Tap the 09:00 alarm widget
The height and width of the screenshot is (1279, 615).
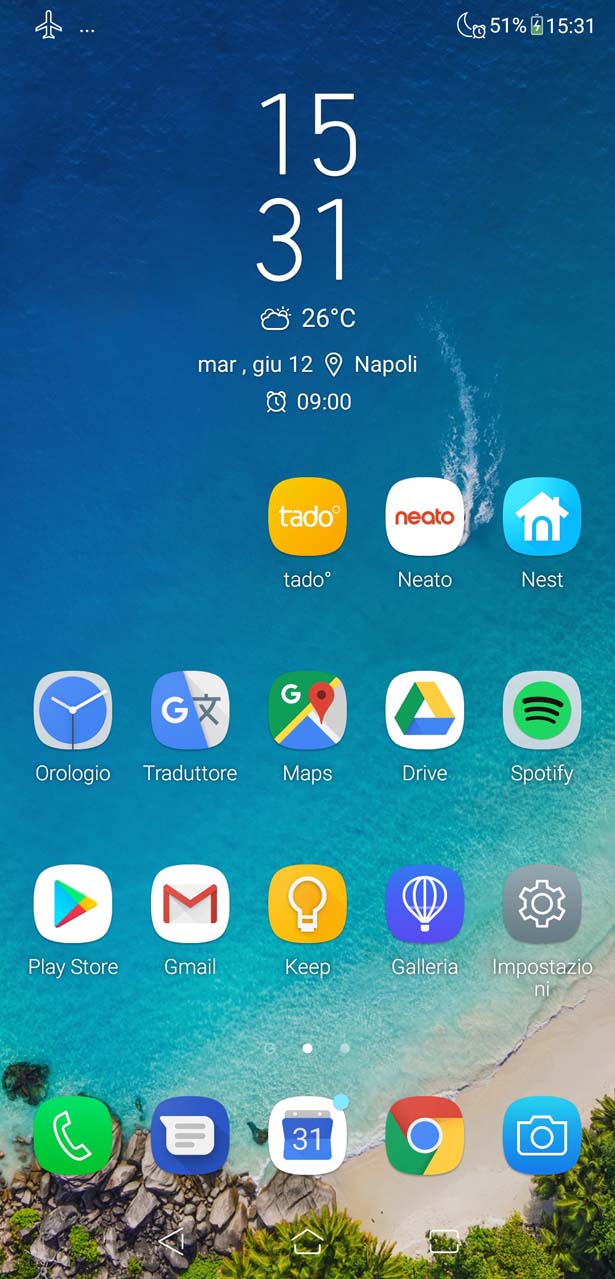pyautogui.click(x=309, y=402)
